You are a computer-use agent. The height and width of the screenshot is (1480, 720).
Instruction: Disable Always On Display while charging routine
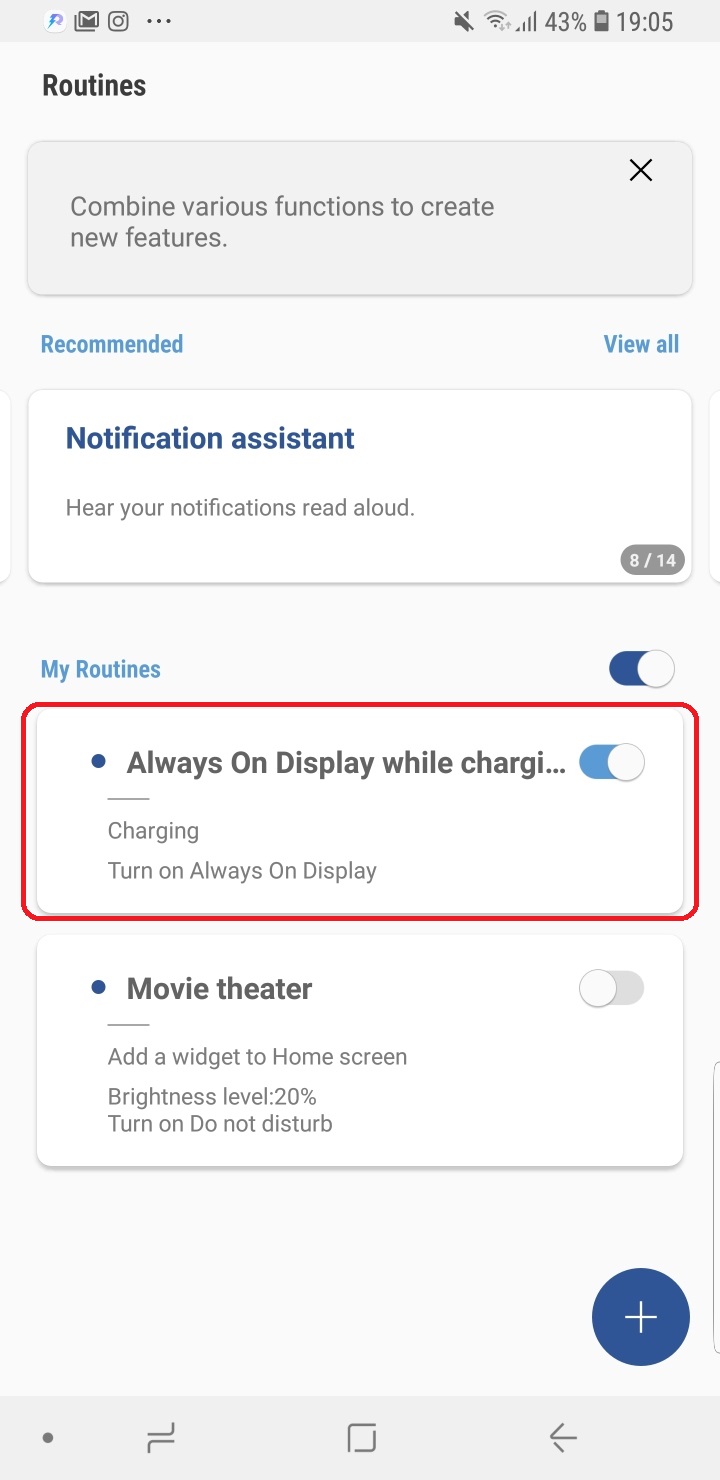[x=612, y=763]
